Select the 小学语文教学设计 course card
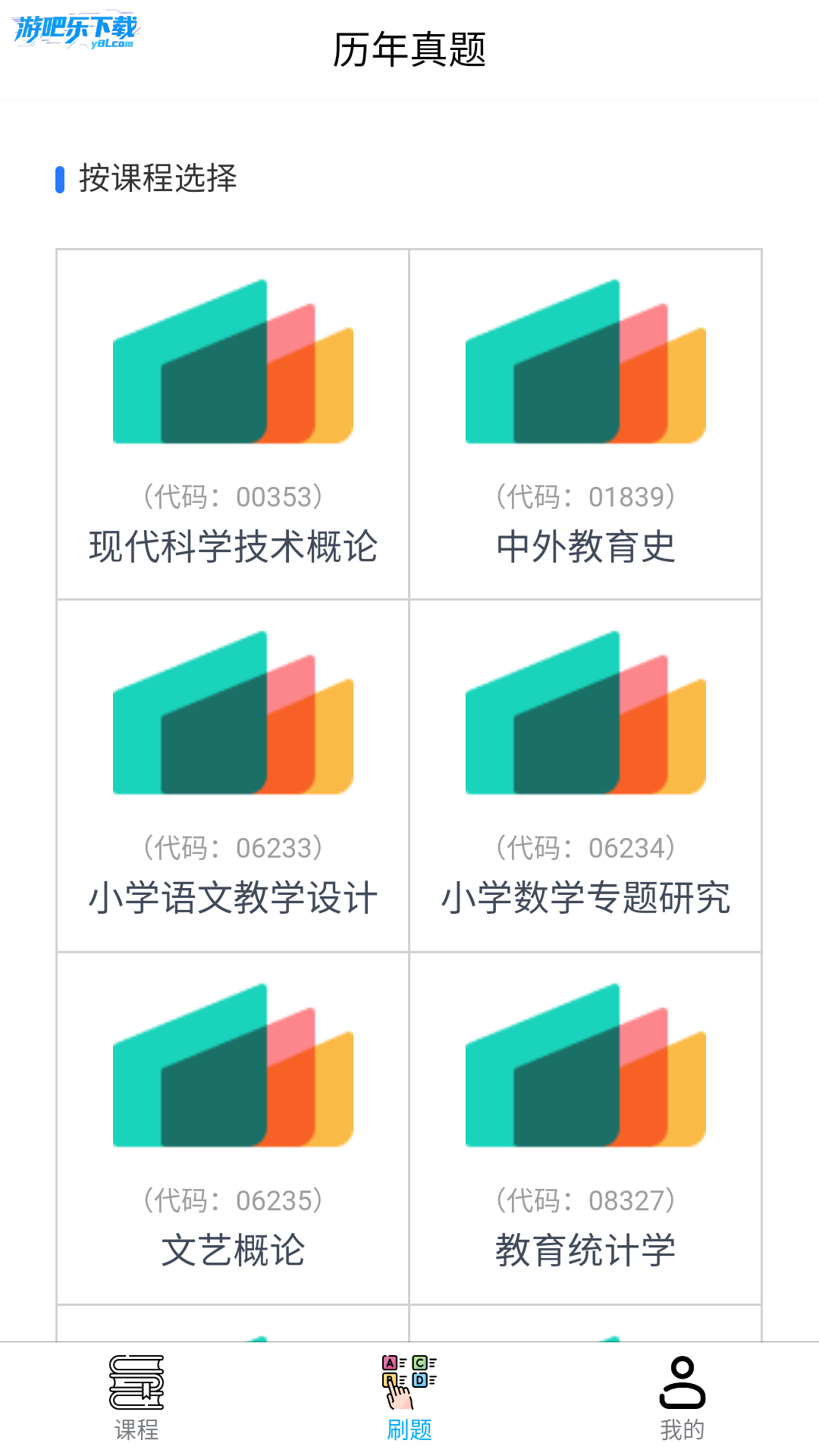Viewport: 819px width, 1456px height. click(233, 776)
